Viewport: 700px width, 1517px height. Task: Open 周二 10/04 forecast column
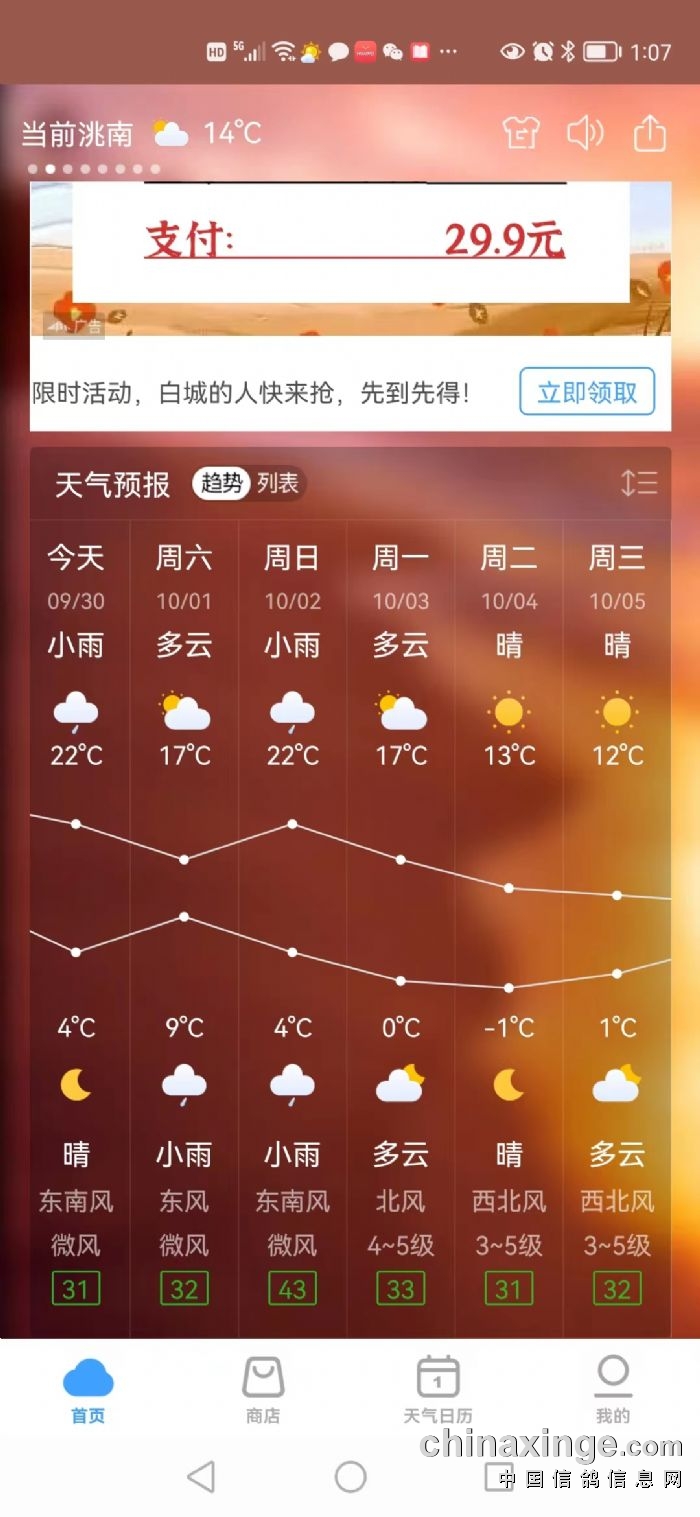point(509,700)
